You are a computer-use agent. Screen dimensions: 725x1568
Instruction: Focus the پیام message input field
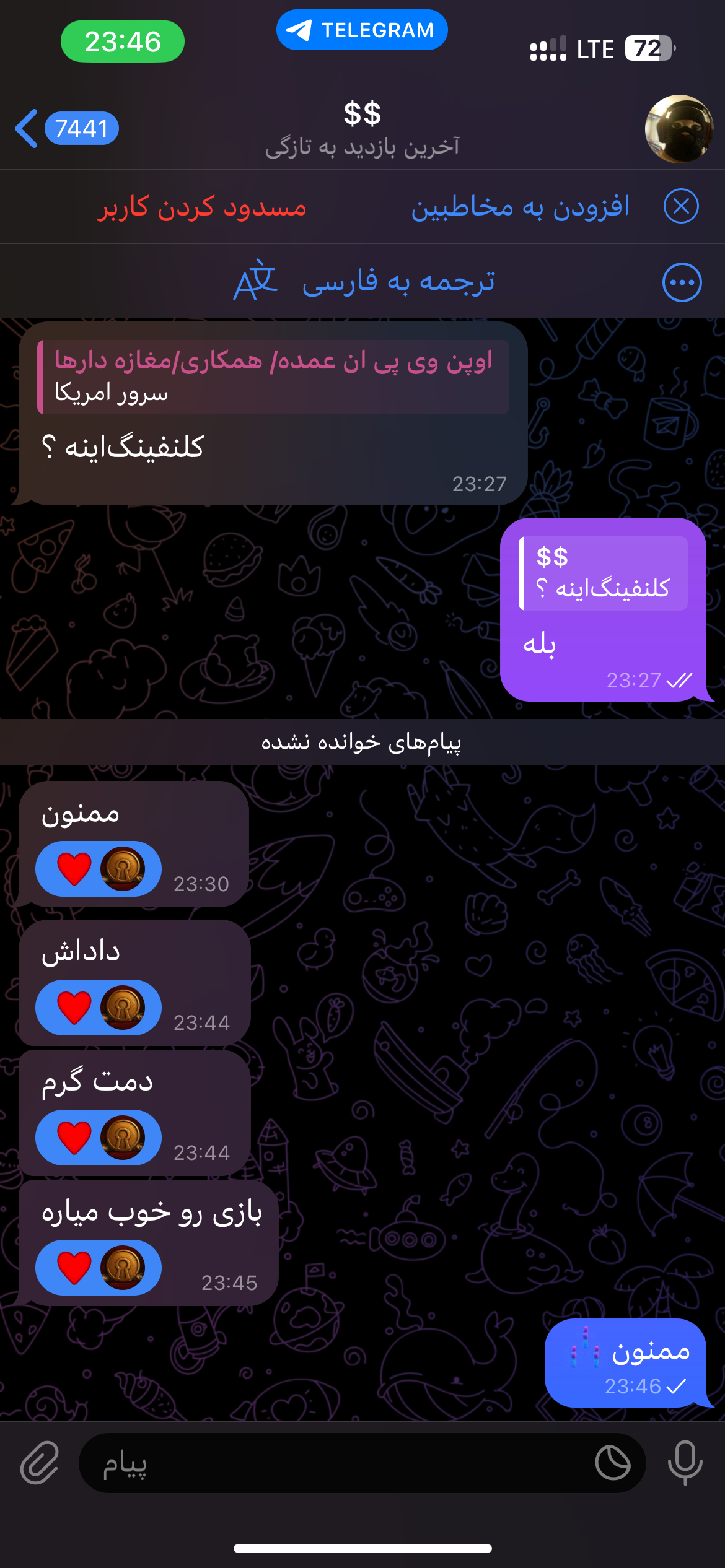[335, 1463]
